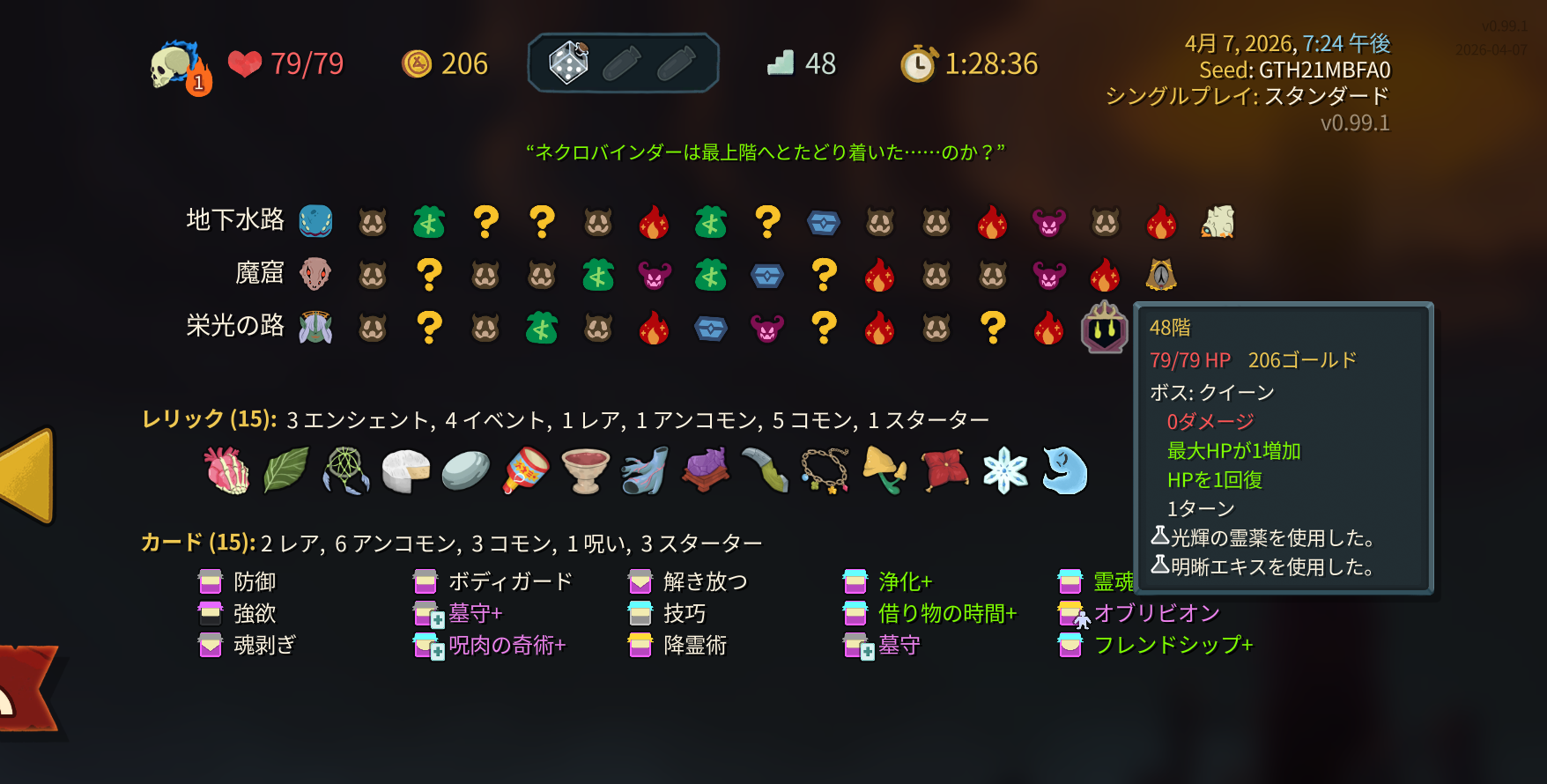Inspect the 借り物の時間+ card

tap(929, 613)
